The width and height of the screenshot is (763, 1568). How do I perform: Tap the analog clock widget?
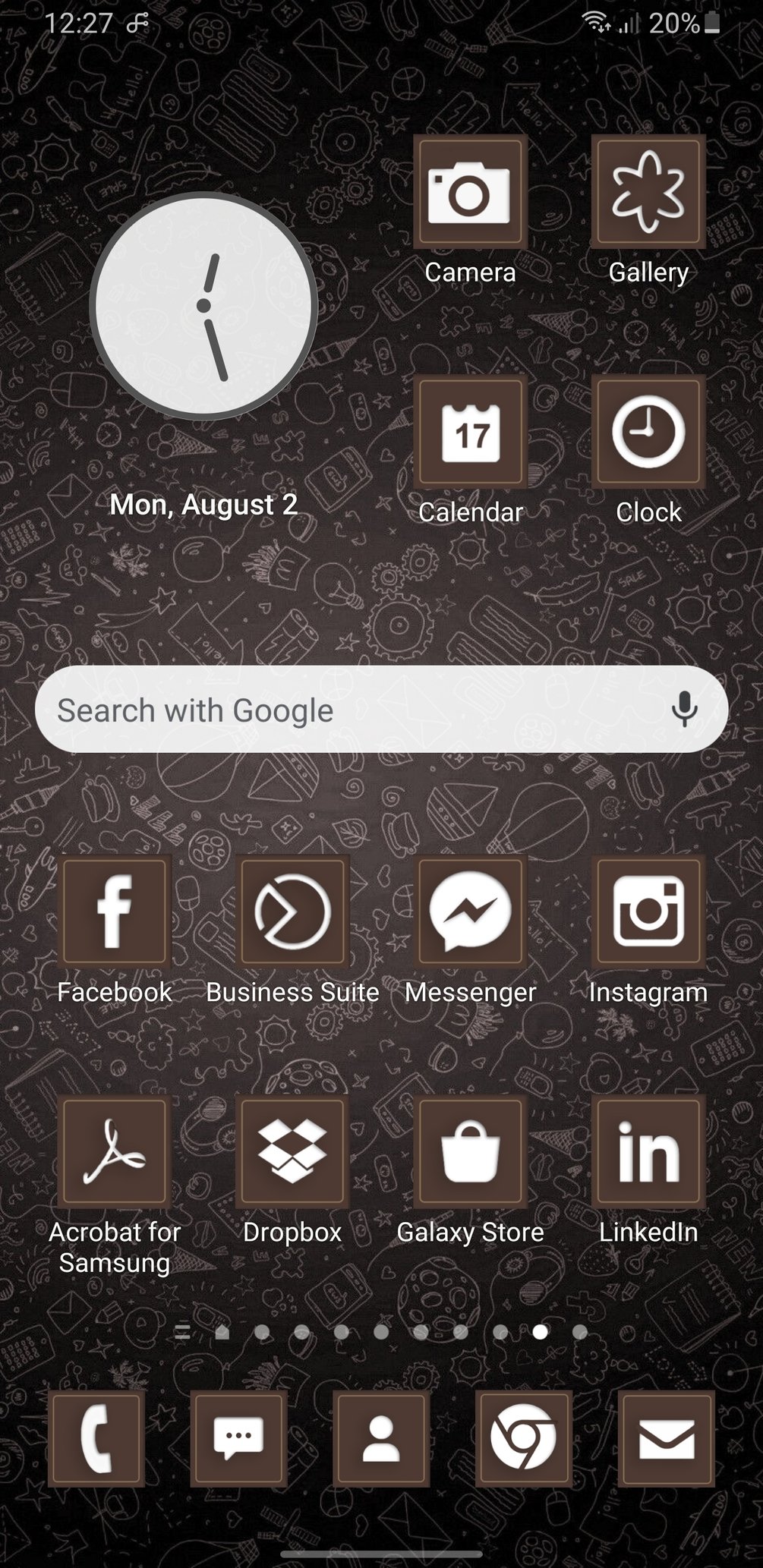pos(203,305)
